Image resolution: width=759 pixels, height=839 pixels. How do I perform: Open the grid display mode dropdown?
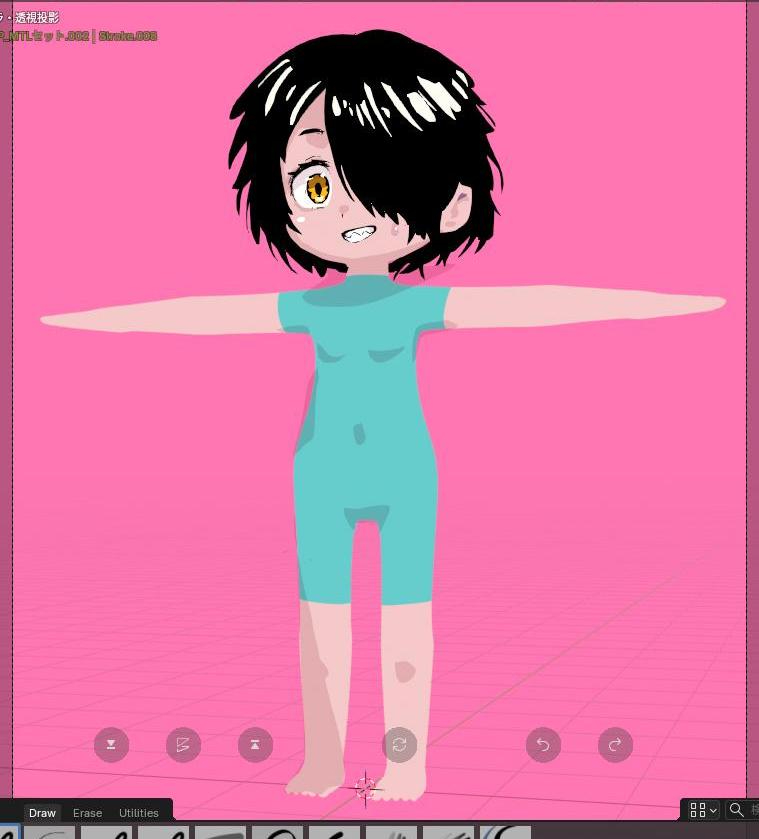pos(703,810)
